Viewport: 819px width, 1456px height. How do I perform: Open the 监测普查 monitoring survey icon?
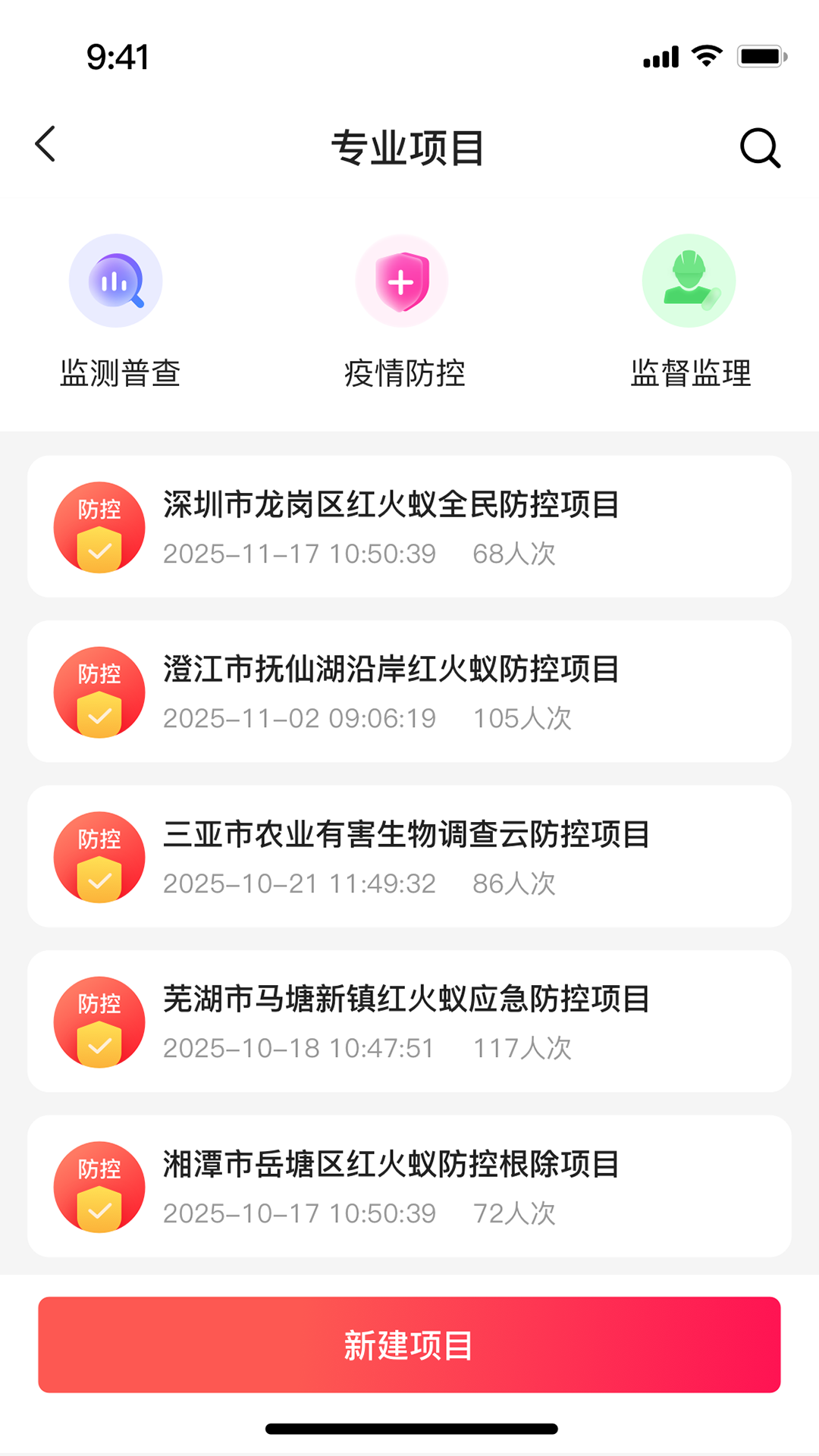click(115, 280)
